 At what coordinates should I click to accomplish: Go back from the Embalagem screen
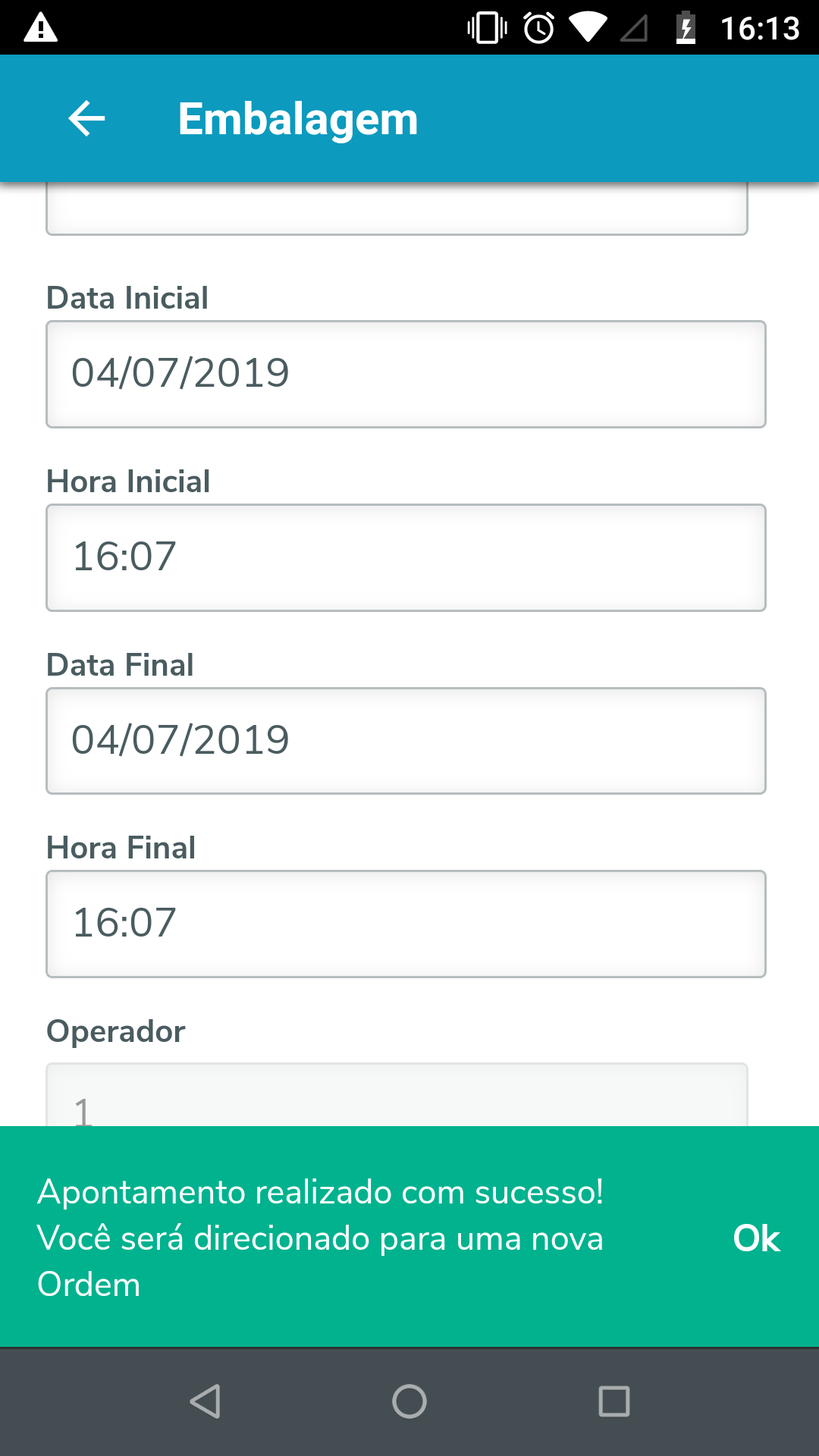pos(86,119)
